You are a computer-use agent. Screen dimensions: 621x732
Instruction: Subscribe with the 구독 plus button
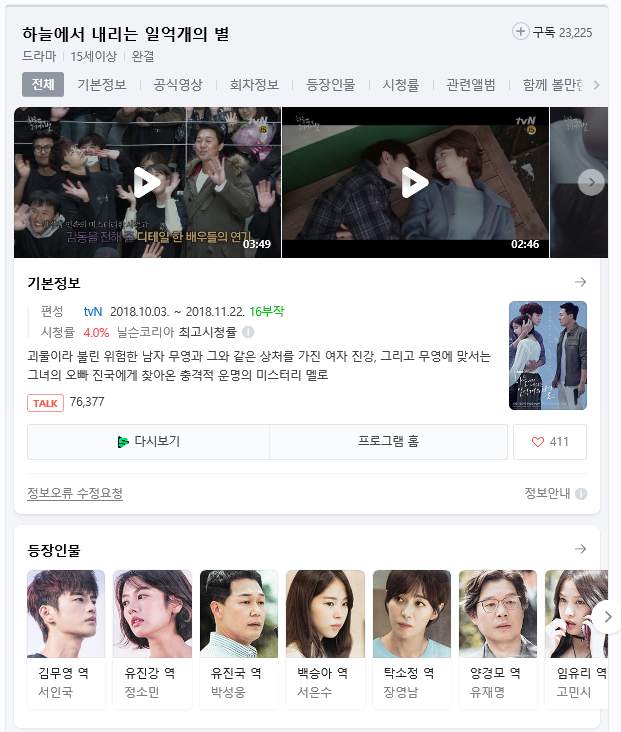click(521, 32)
